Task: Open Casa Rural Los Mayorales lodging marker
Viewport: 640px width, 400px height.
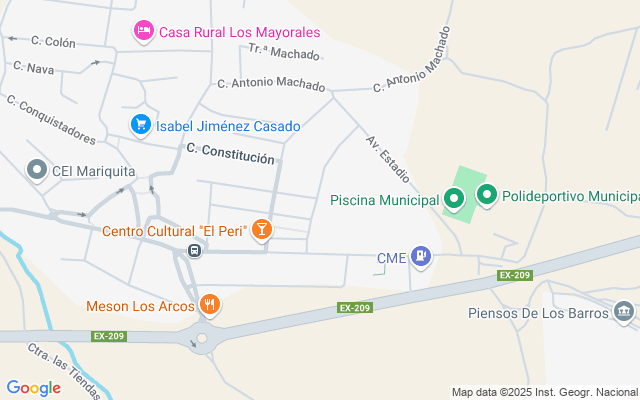Action: click(144, 32)
